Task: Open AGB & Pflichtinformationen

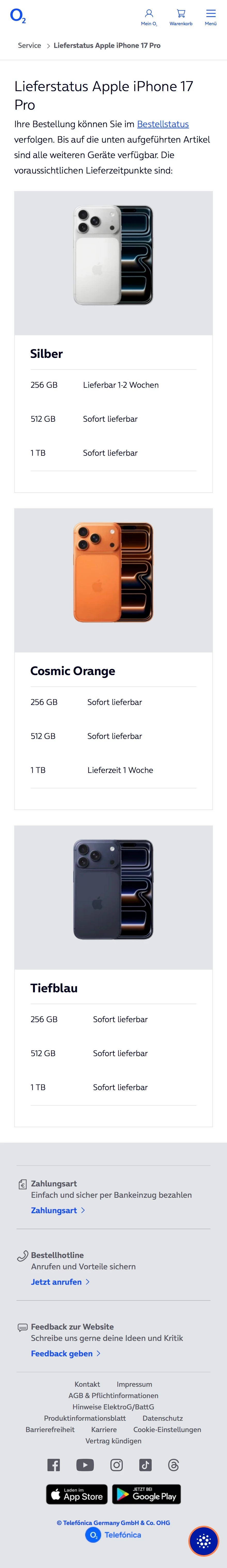Action: [113, 1395]
